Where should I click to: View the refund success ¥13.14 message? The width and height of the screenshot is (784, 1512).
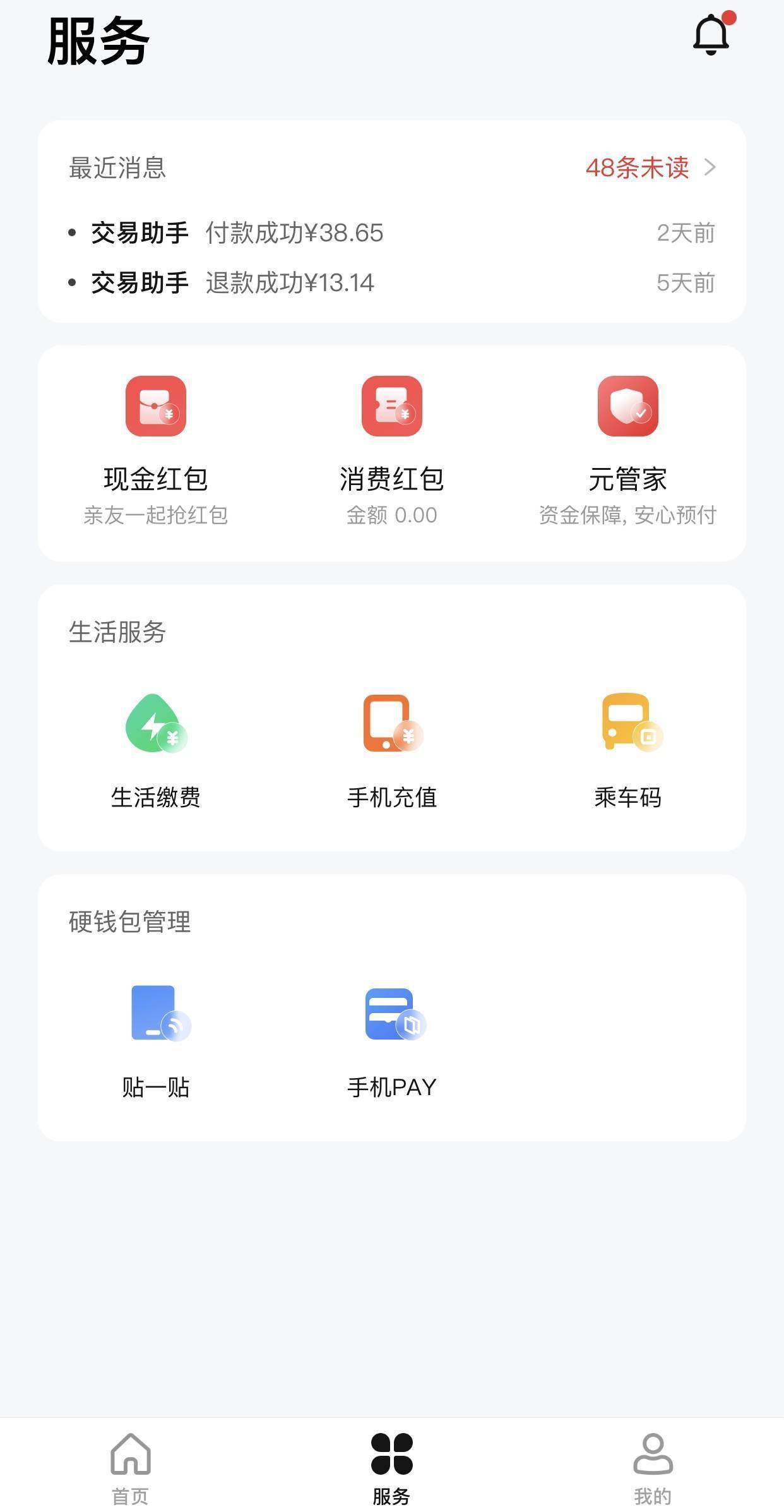coord(289,284)
